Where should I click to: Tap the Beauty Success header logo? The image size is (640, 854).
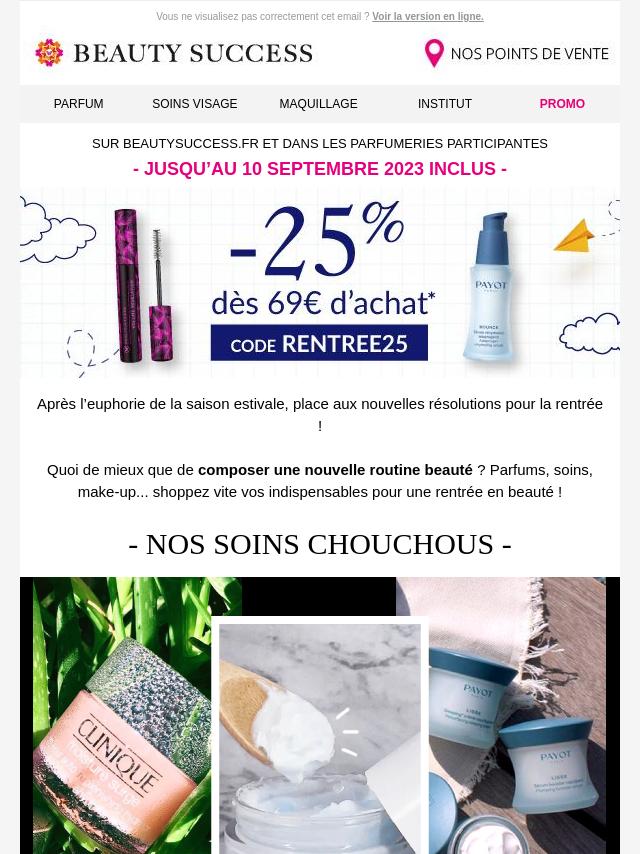174,53
